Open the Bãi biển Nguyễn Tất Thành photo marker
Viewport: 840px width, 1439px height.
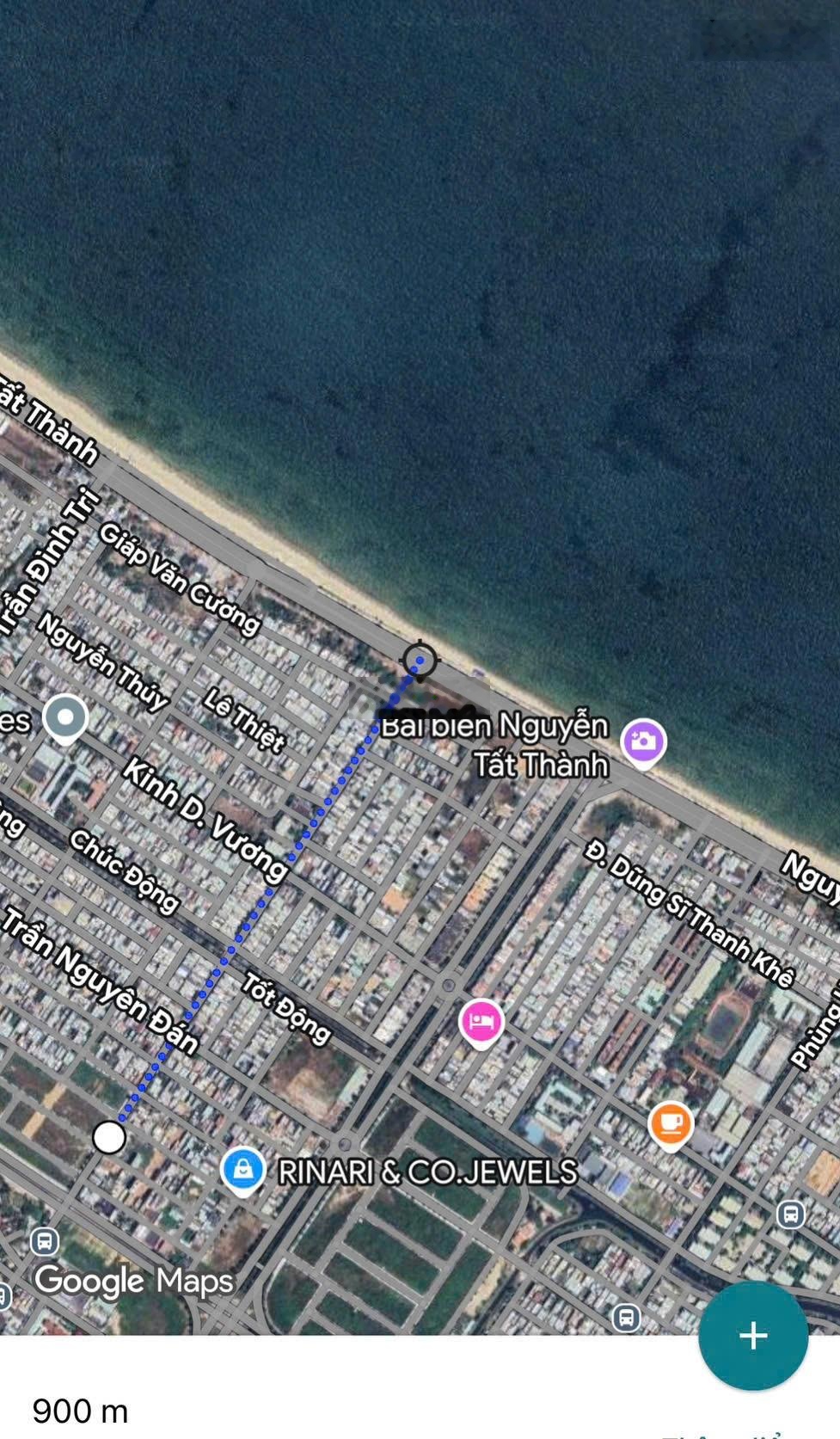click(643, 741)
